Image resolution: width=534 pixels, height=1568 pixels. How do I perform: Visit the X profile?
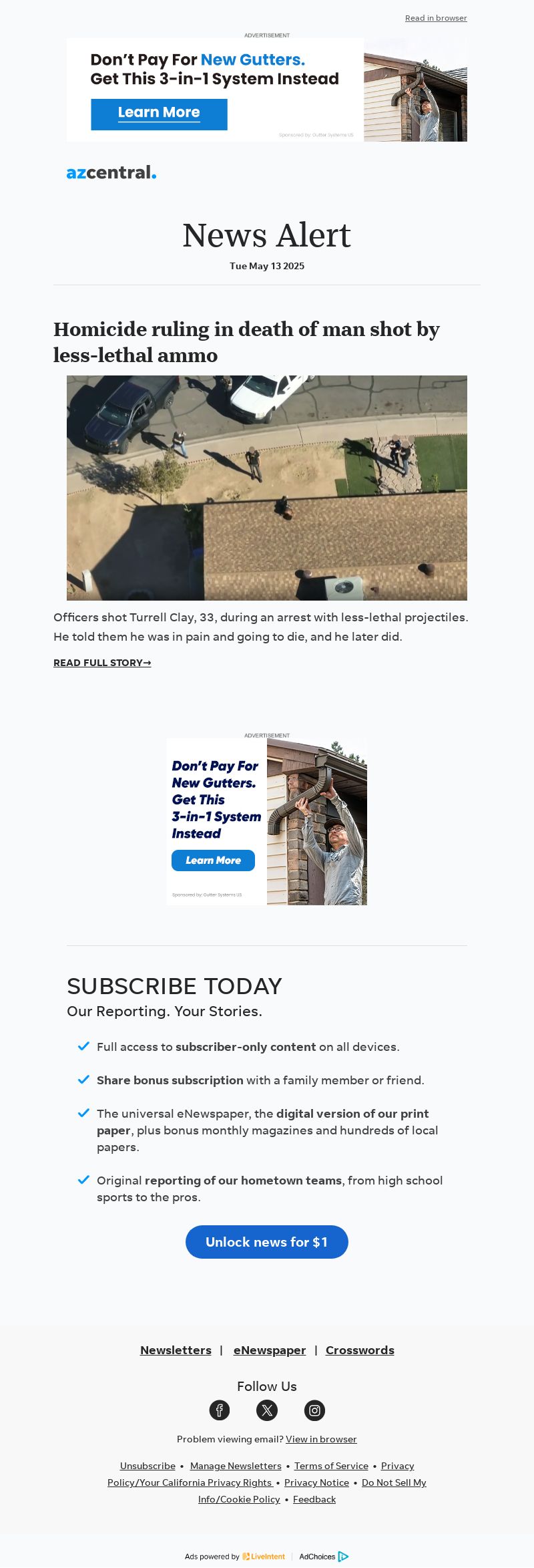point(267,1410)
